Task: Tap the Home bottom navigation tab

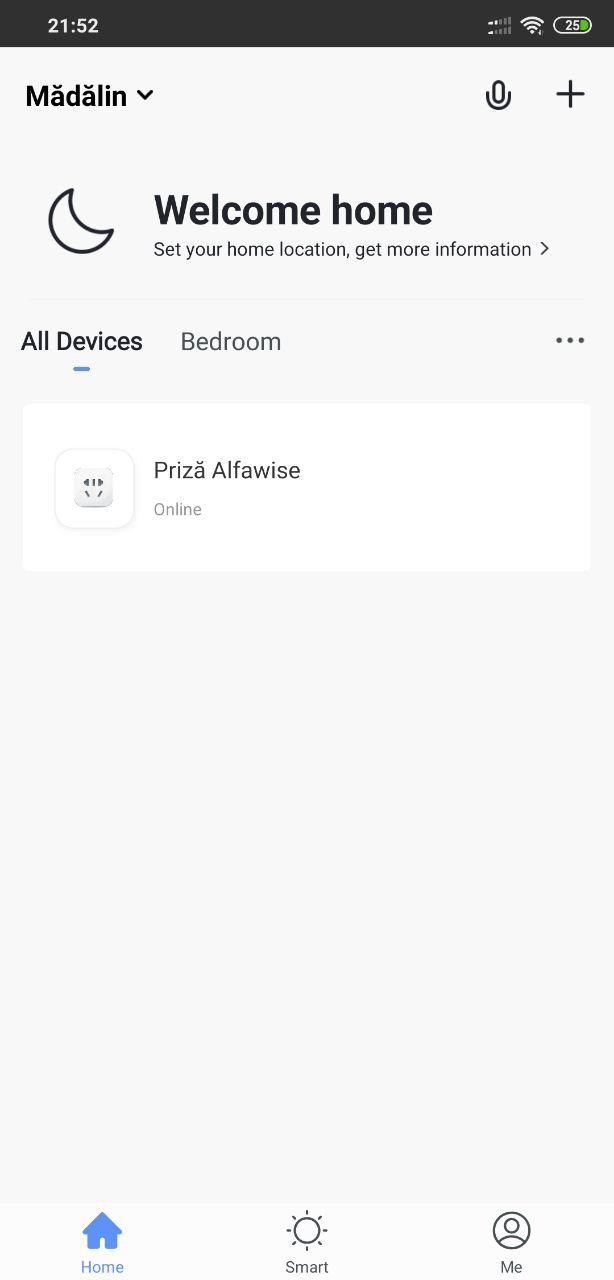Action: tap(102, 1242)
